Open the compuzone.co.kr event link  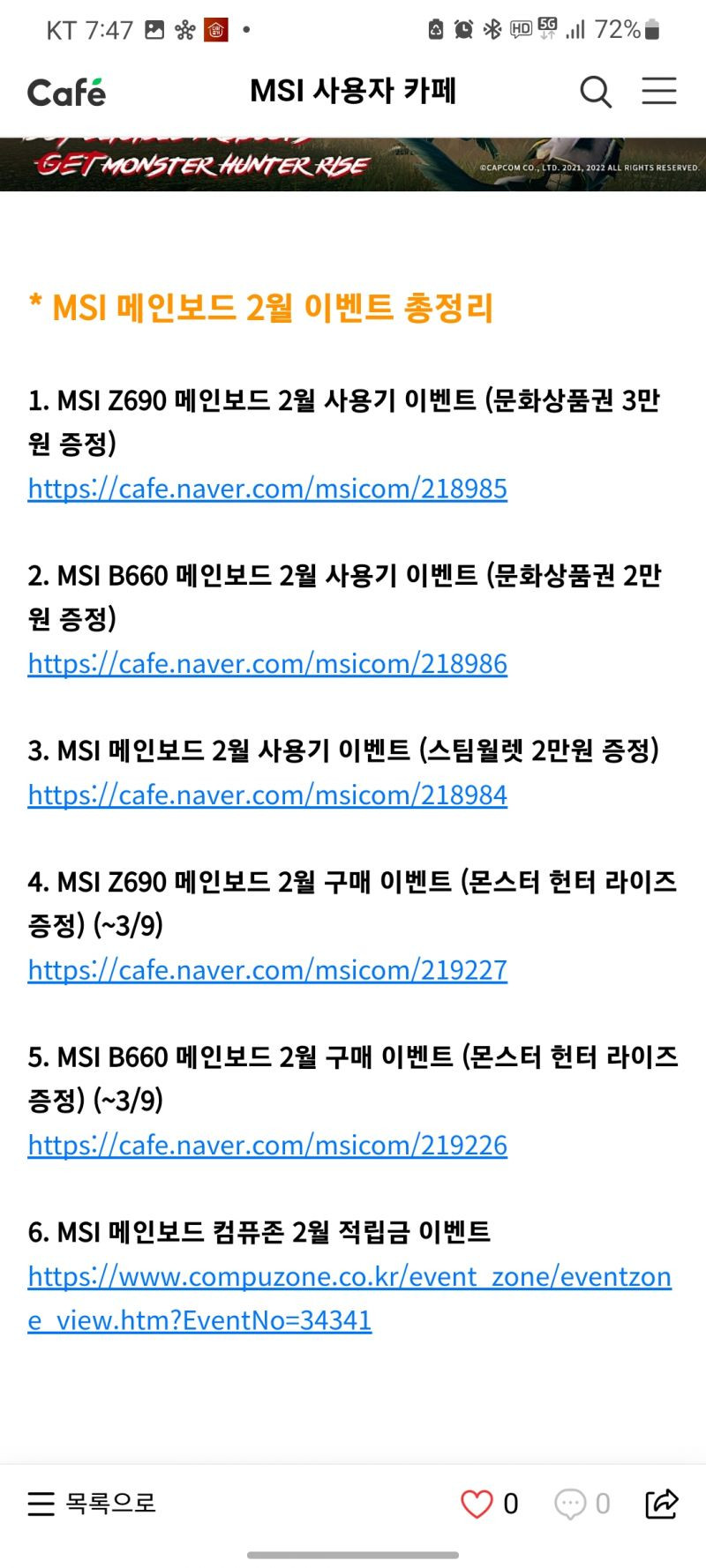[x=349, y=1277]
